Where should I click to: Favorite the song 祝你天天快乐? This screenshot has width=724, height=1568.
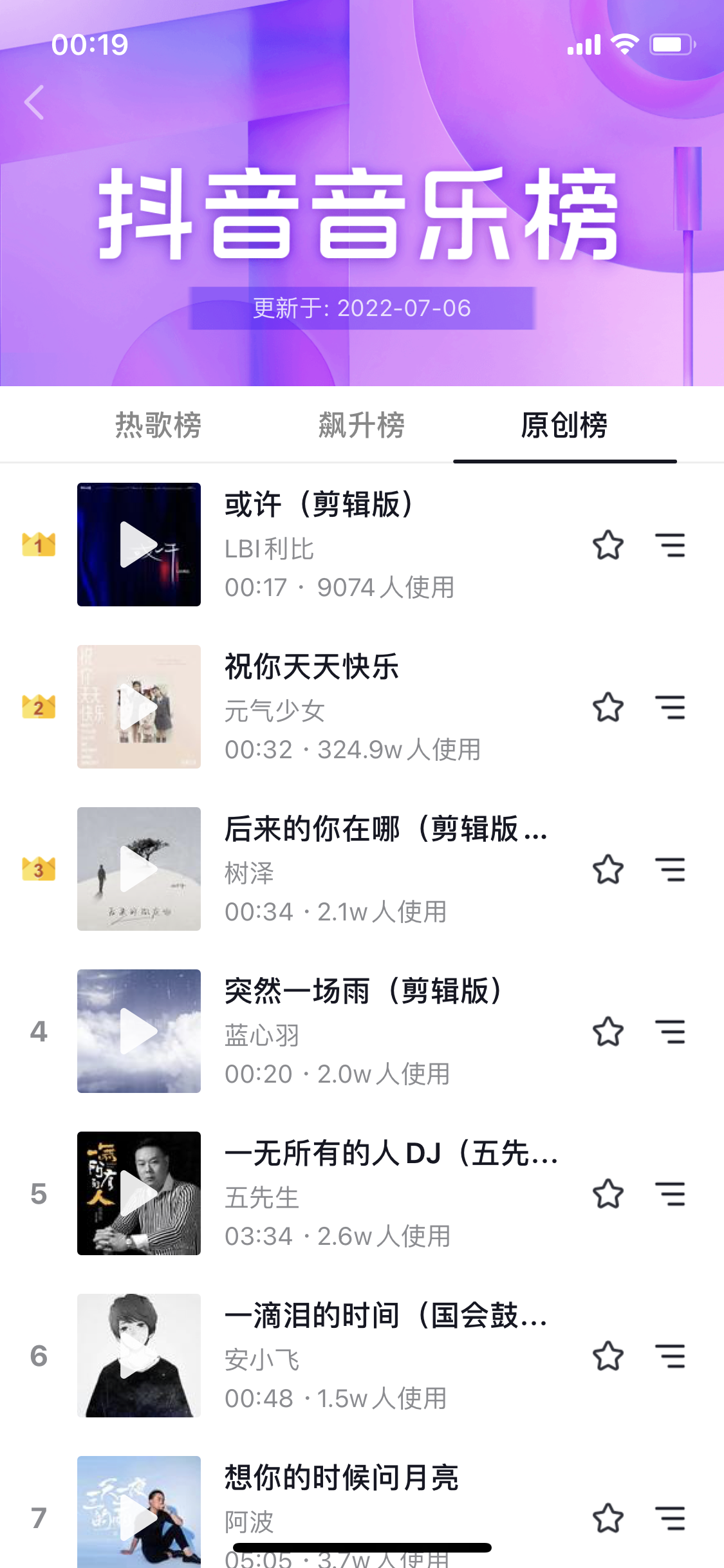click(x=608, y=707)
